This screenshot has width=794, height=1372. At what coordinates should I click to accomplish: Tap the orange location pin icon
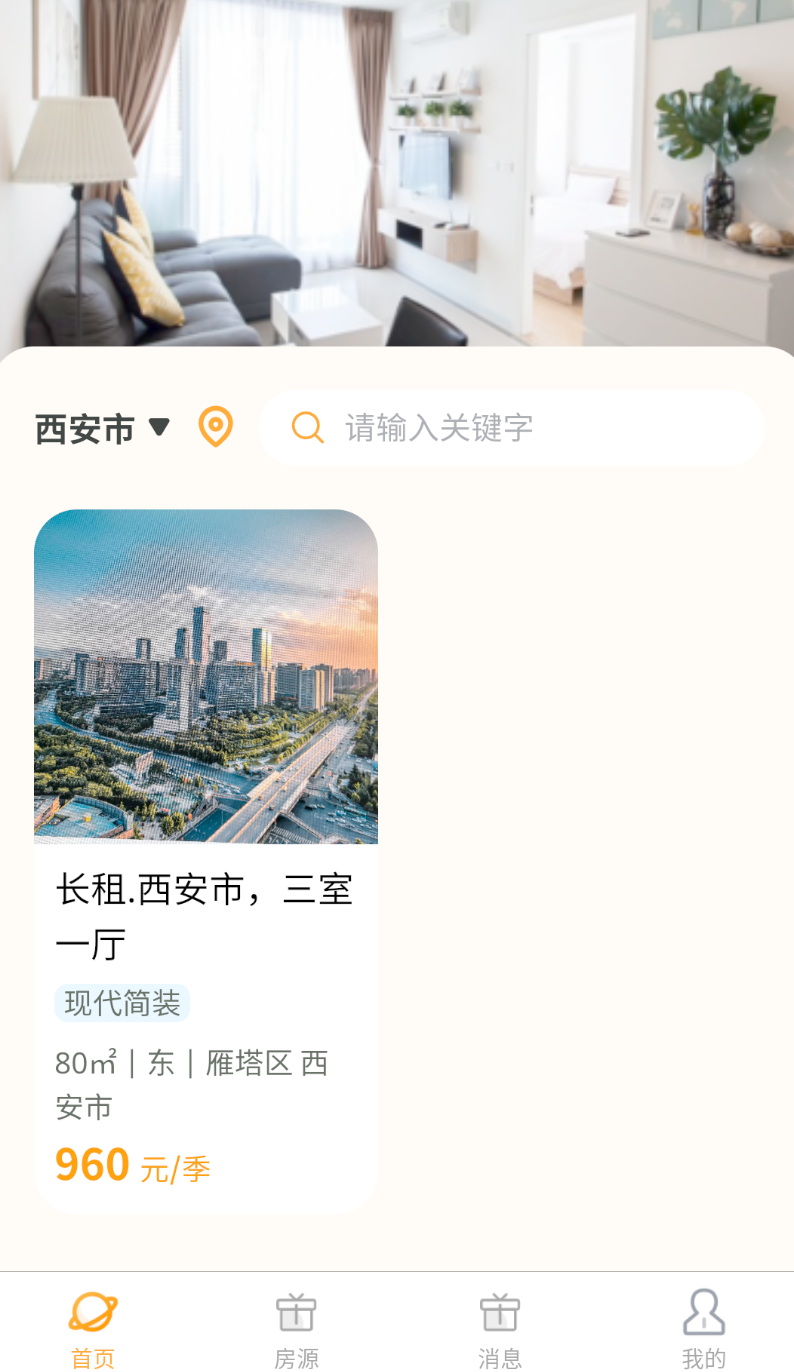(216, 427)
